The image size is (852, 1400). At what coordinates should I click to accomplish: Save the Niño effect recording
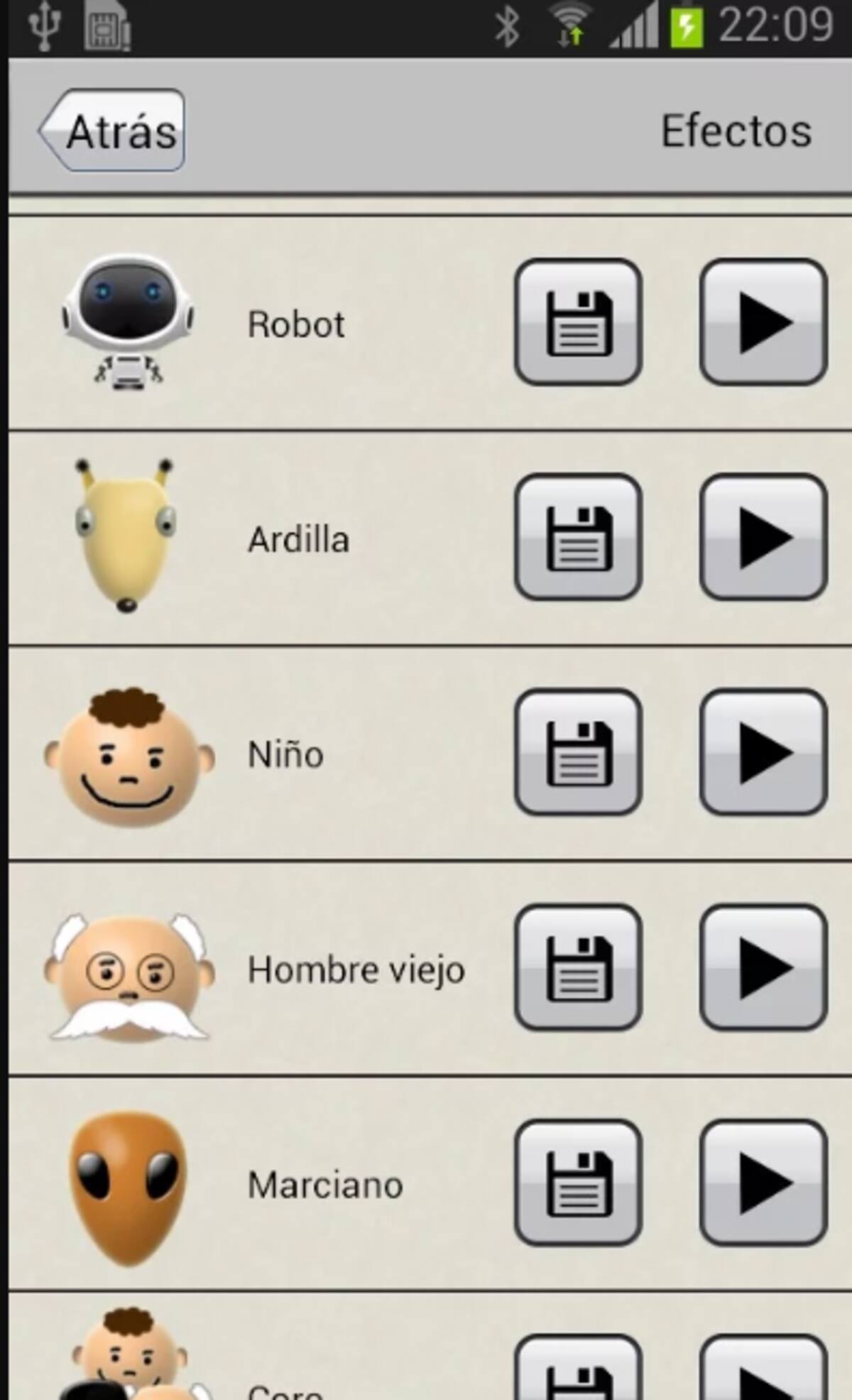[578, 751]
